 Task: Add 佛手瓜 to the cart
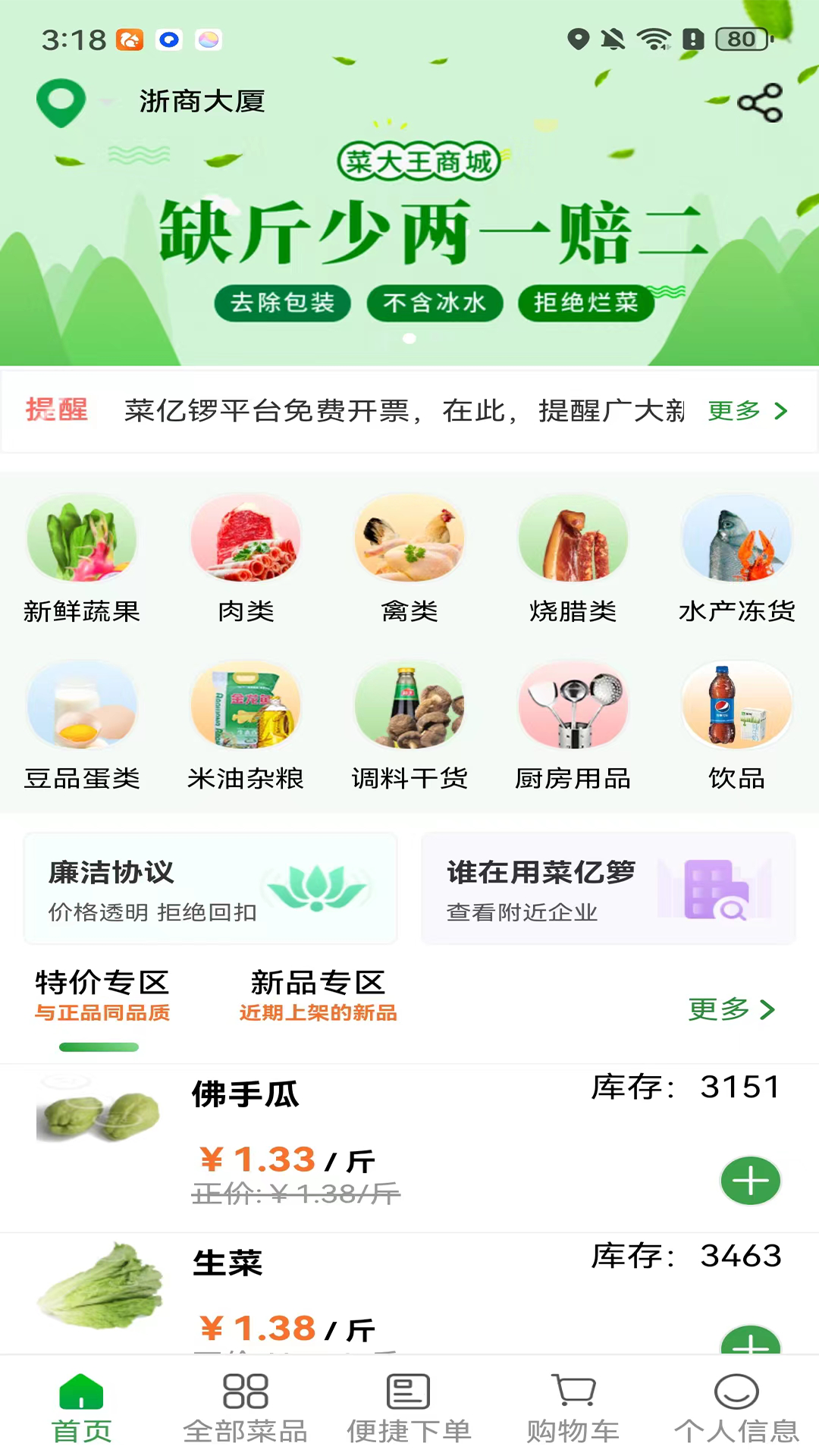(750, 1181)
